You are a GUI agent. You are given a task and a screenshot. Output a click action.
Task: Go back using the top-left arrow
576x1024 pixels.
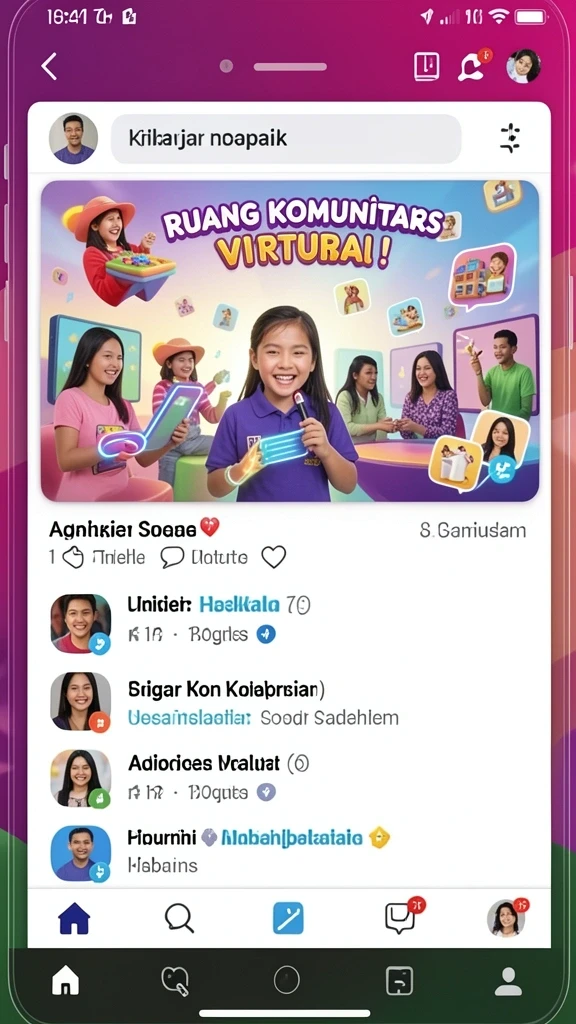[50, 67]
